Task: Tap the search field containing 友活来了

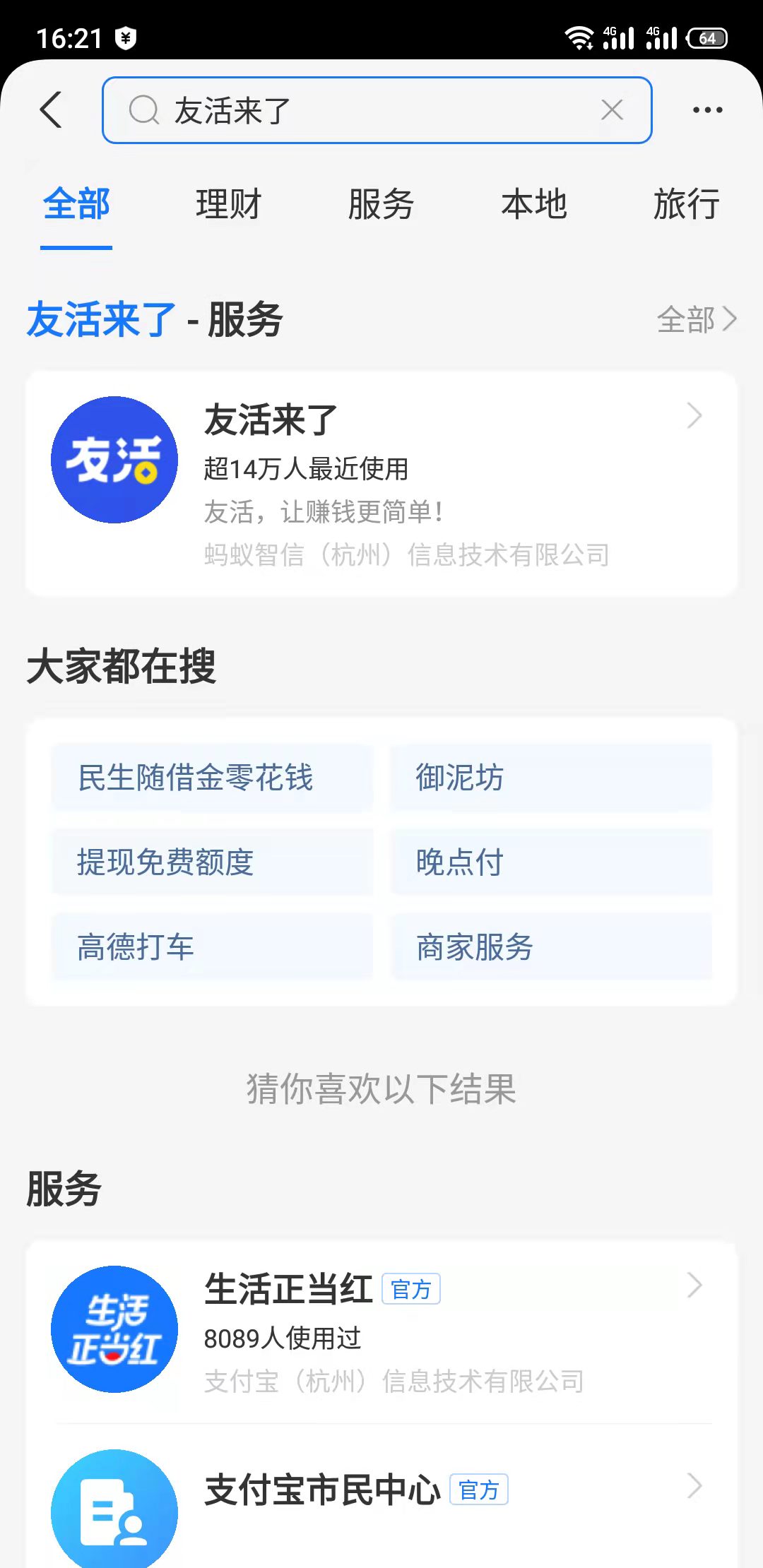Action: (367, 110)
